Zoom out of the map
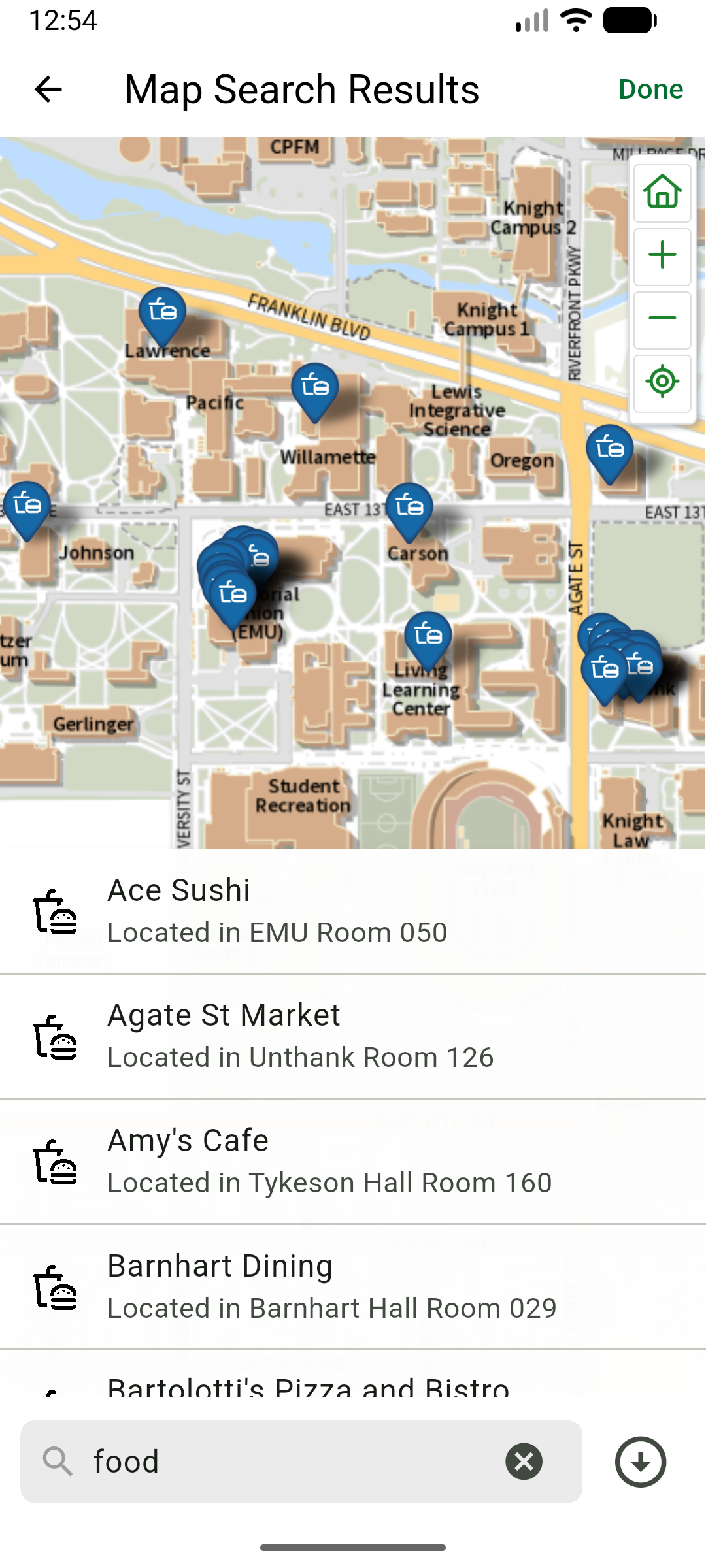 tap(662, 319)
